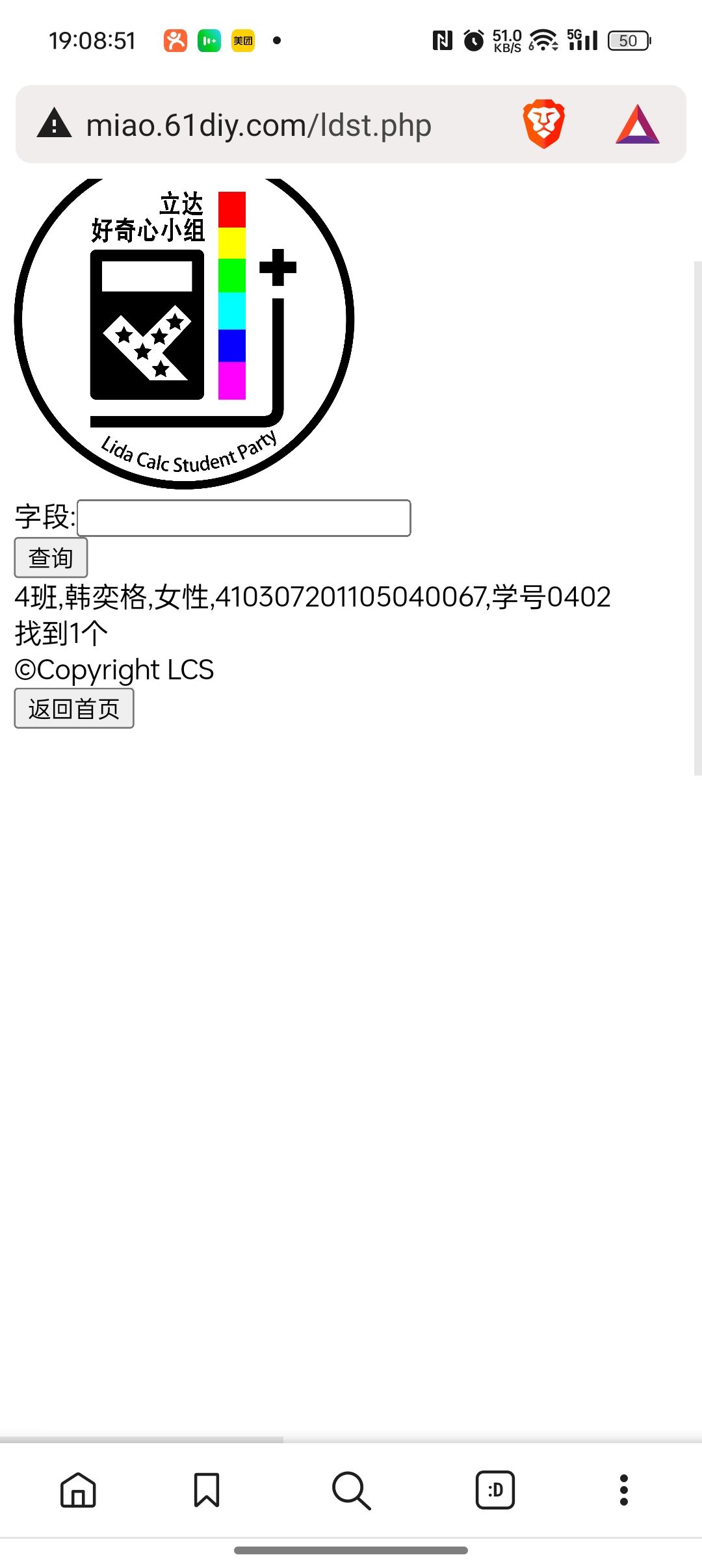Open Brave Shields lion icon
This screenshot has height=1568, width=702.
[543, 124]
